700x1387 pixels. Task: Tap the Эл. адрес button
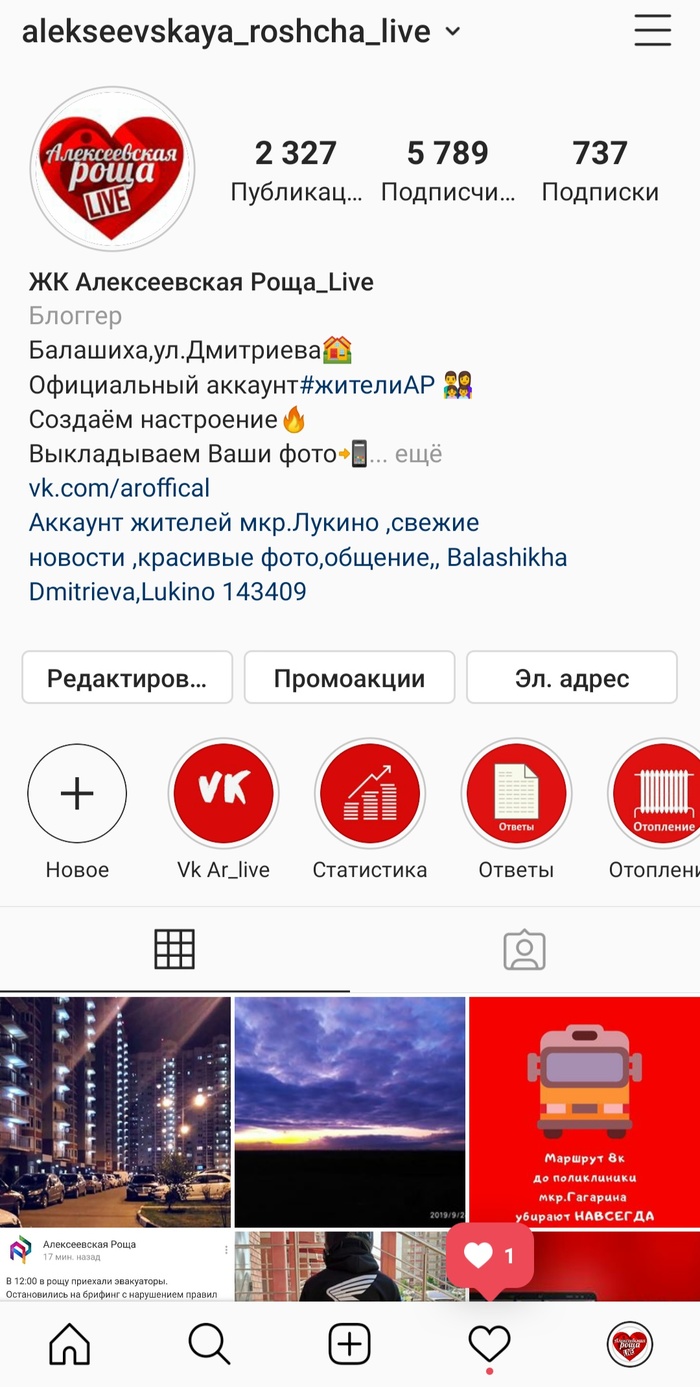[x=572, y=679]
